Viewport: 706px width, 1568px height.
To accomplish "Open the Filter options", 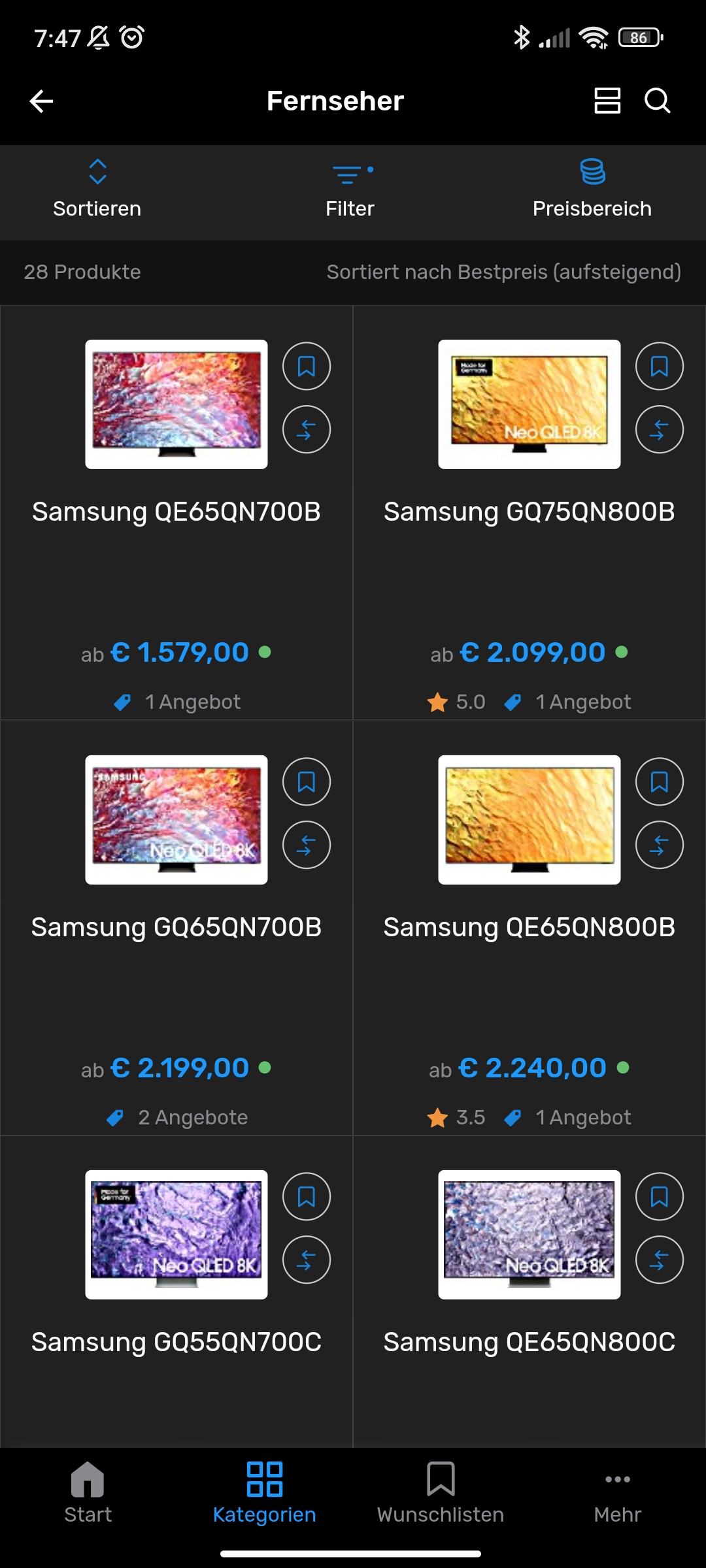I will click(x=351, y=189).
